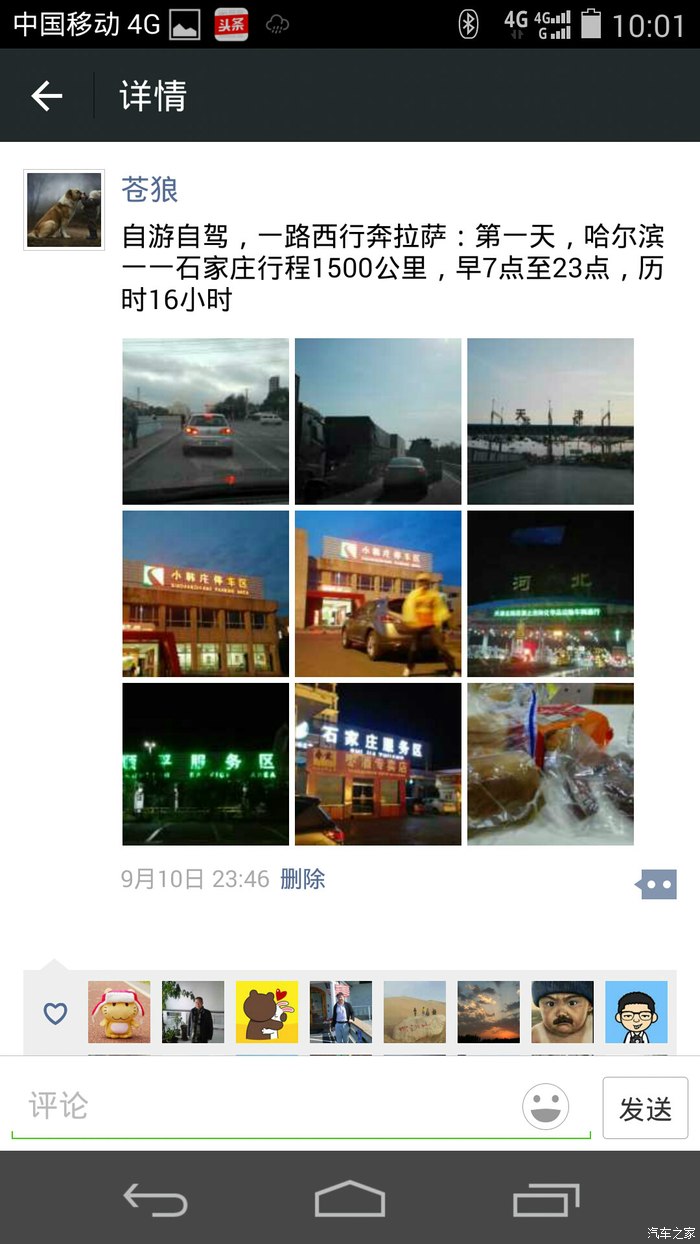View the 河北 night toll station photo
700x1244 pixels.
pyautogui.click(x=550, y=593)
